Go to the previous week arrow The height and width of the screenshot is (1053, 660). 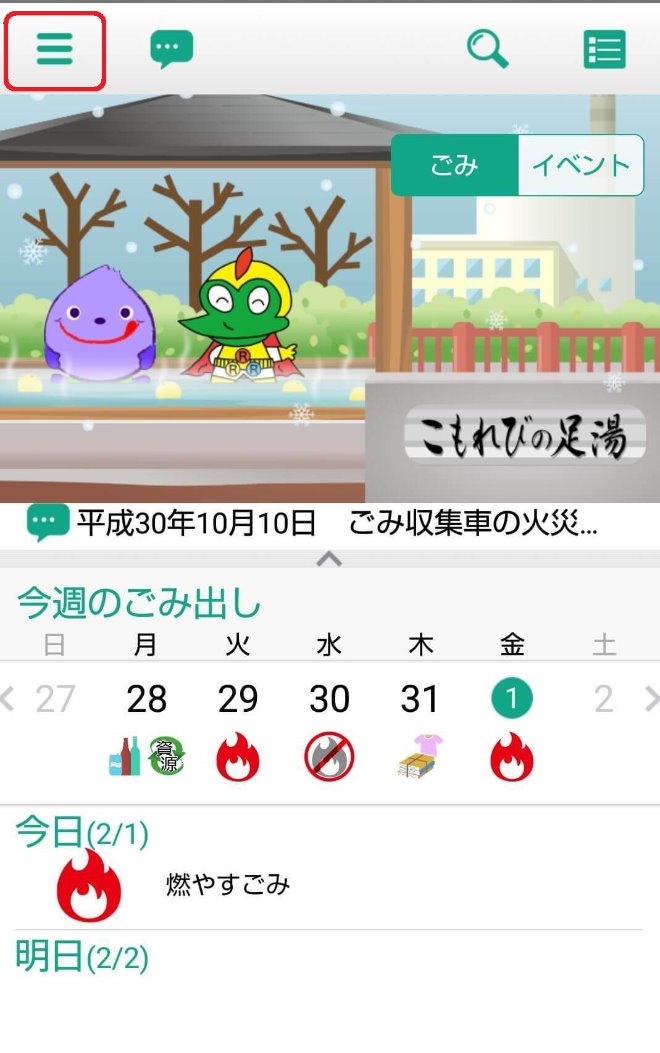click(9, 698)
